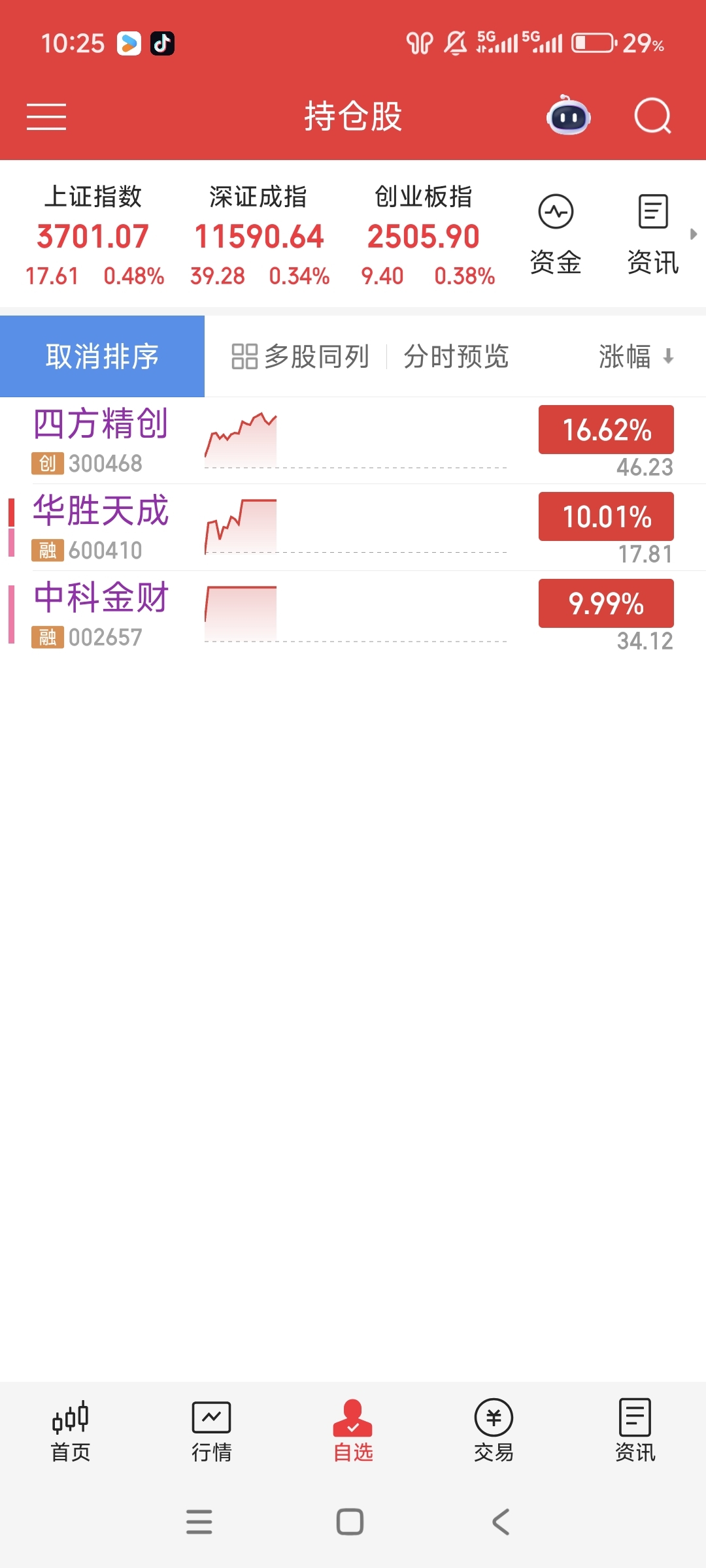Viewport: 706px width, 1568px height.
Task: Go to the 首页 tab
Action: (71, 1431)
